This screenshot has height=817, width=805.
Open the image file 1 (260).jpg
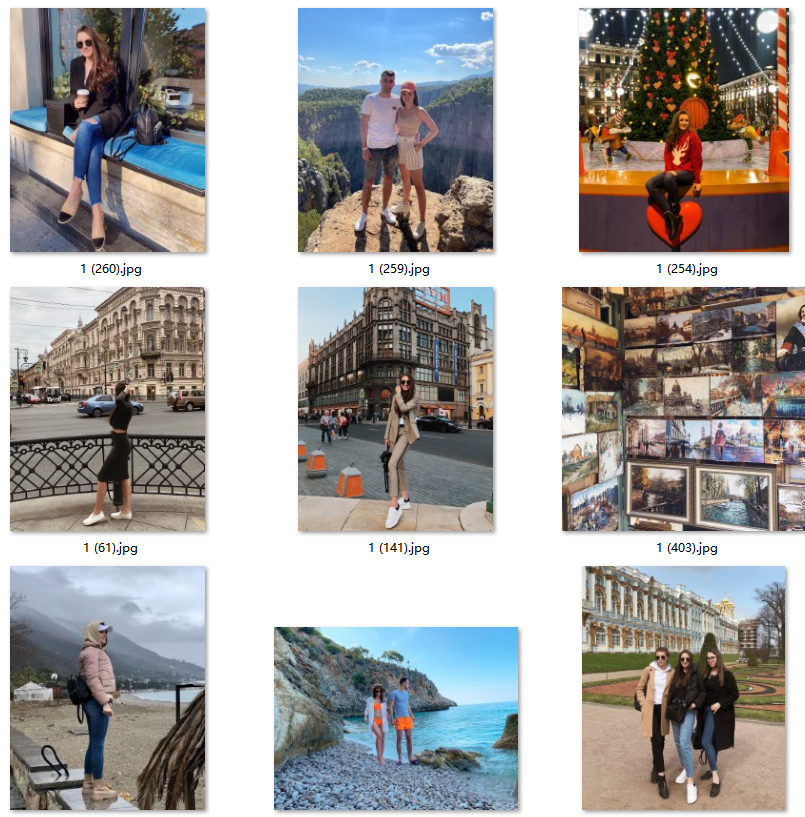click(107, 130)
